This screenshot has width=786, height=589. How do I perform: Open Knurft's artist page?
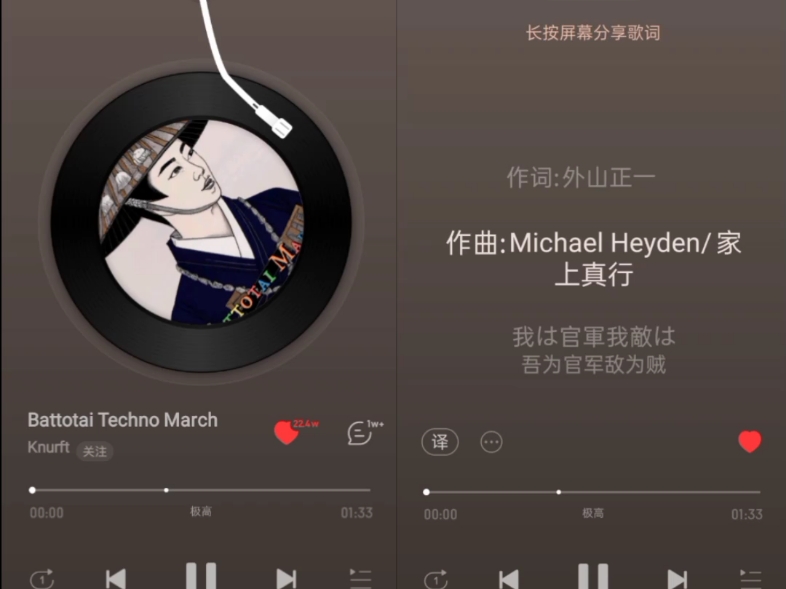pos(48,447)
